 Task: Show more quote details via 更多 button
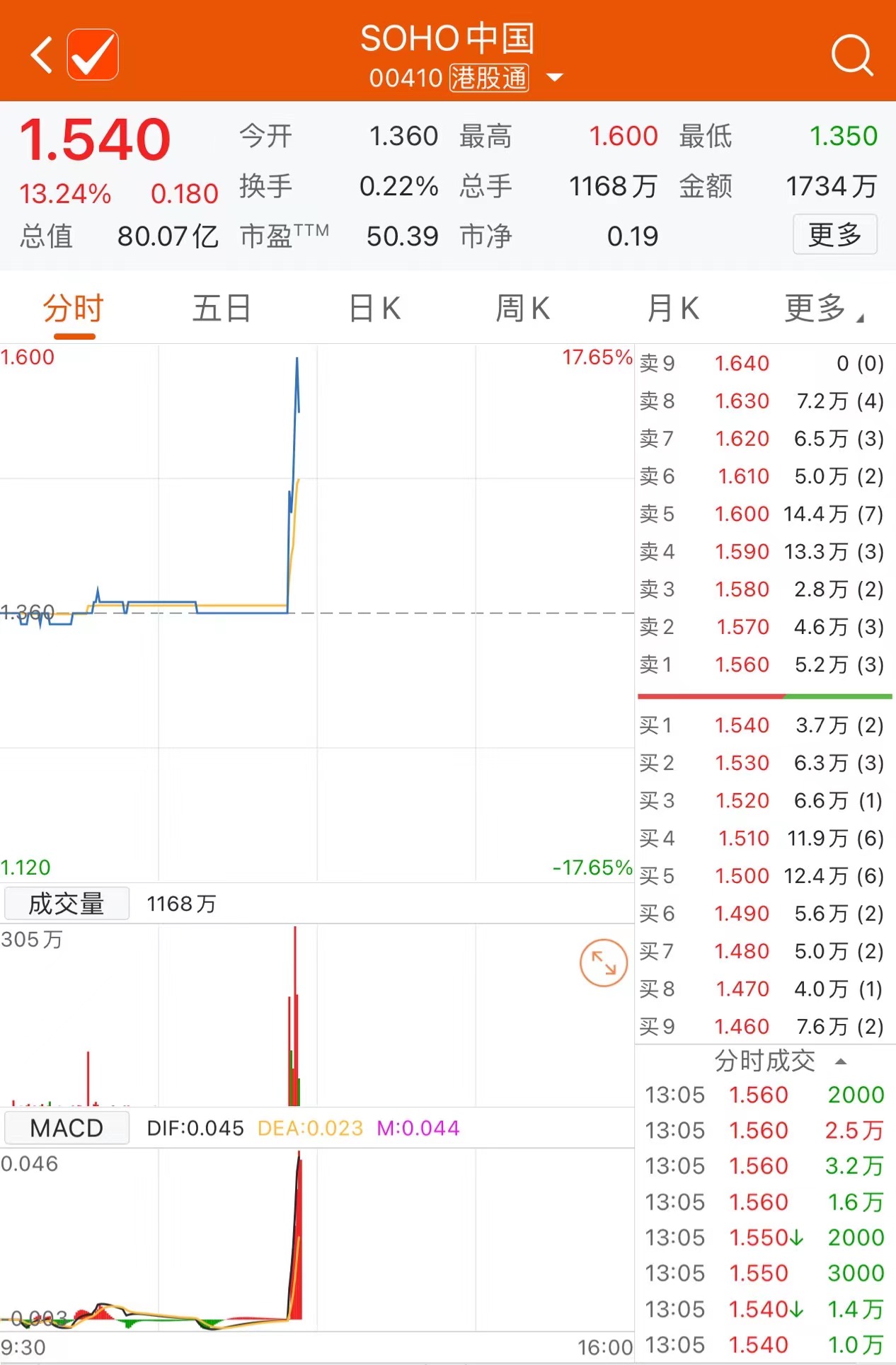(834, 234)
